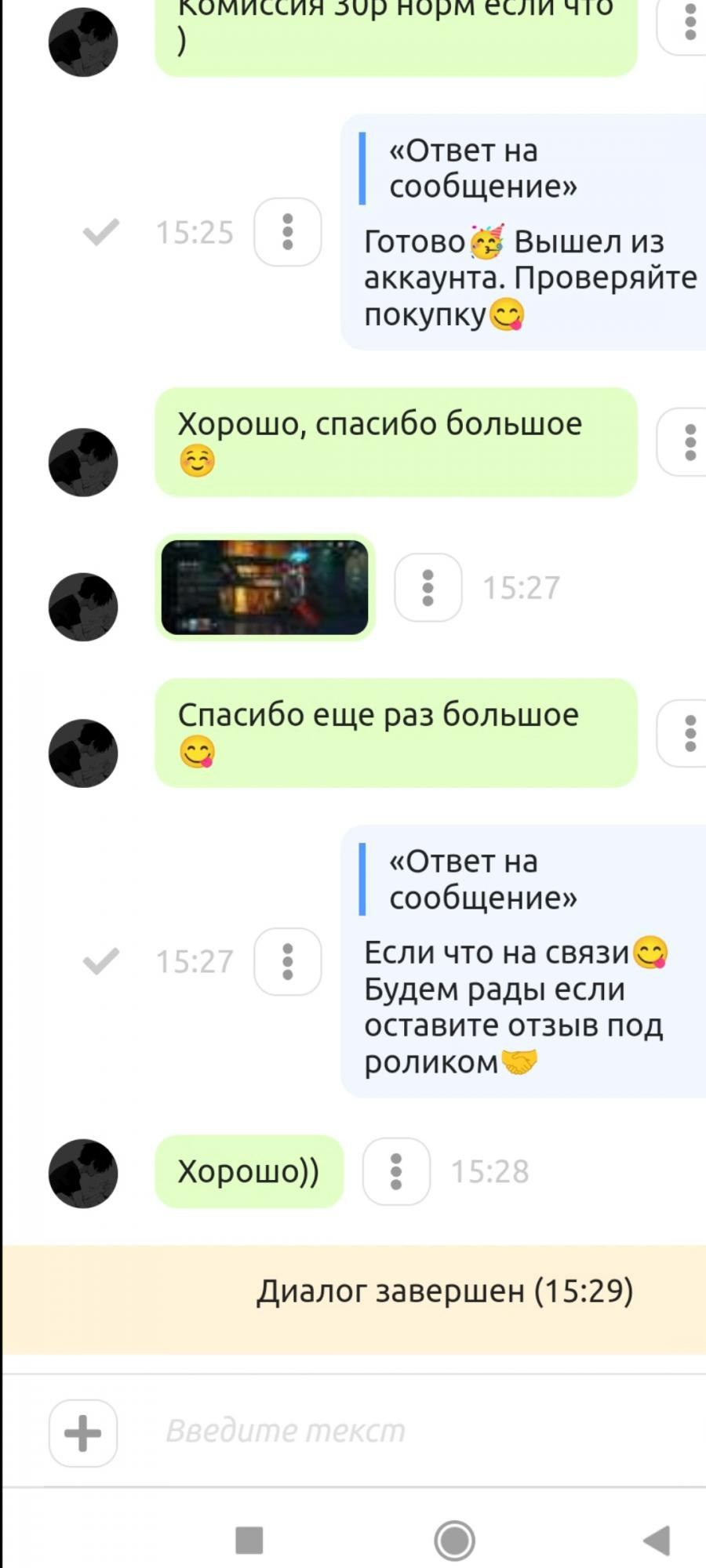Go to the home screen

[x=455, y=1539]
